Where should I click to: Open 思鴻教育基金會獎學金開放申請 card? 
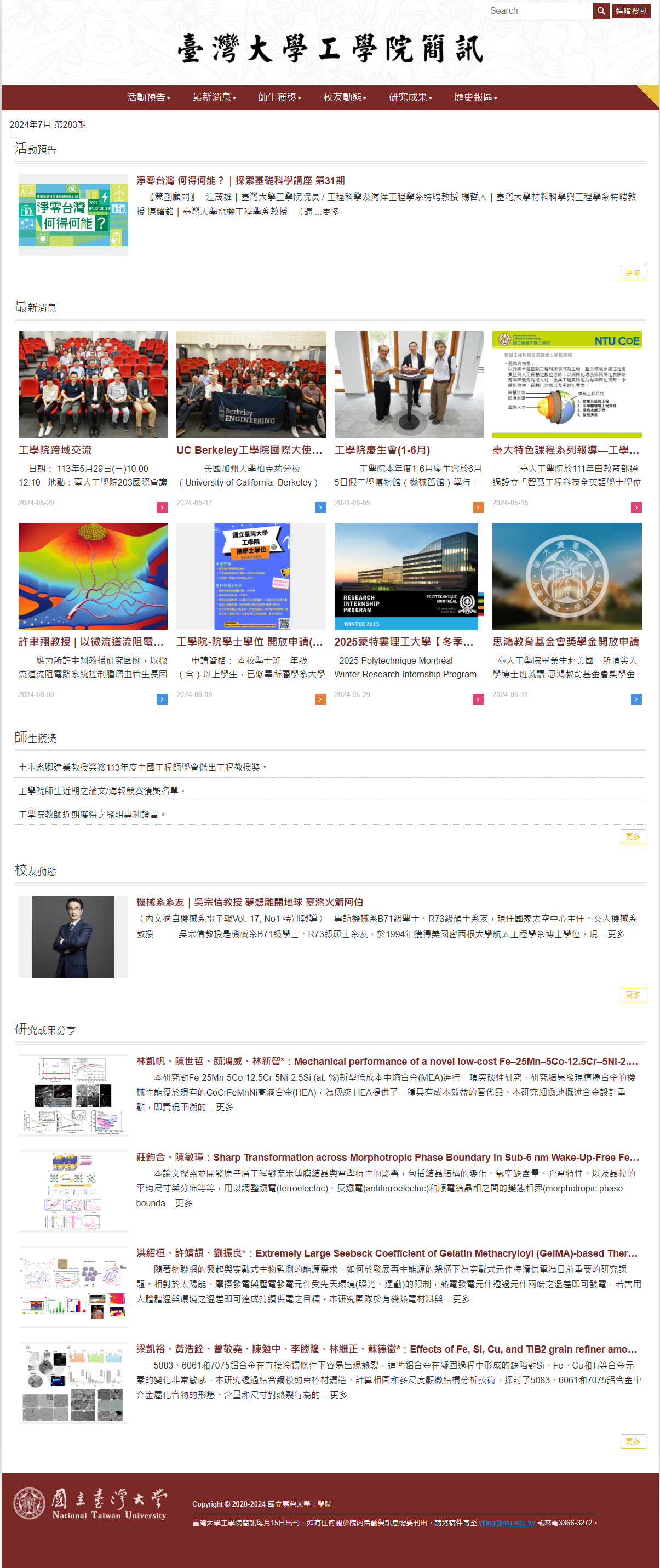point(565,642)
